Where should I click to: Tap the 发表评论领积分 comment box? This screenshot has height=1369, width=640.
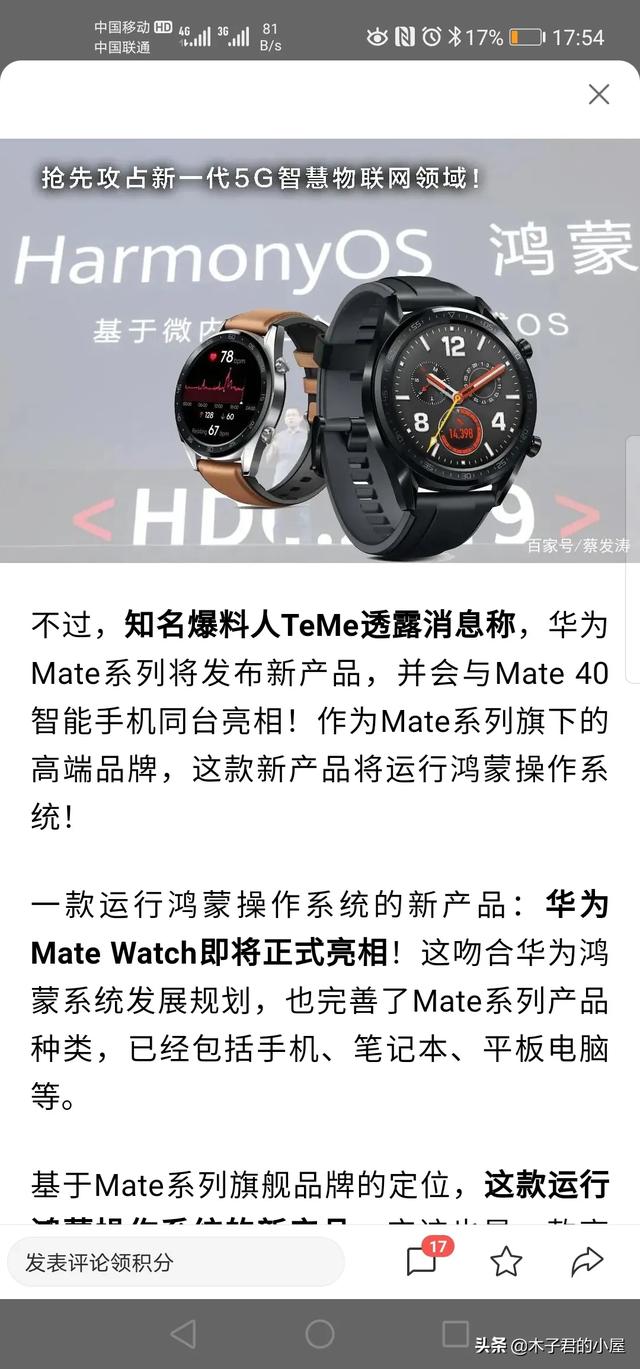click(175, 1262)
